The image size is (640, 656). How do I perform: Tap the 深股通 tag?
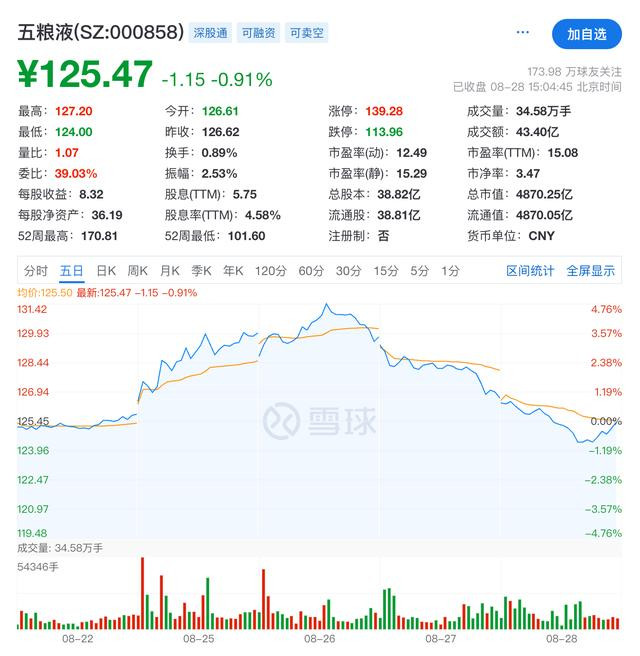click(211, 33)
